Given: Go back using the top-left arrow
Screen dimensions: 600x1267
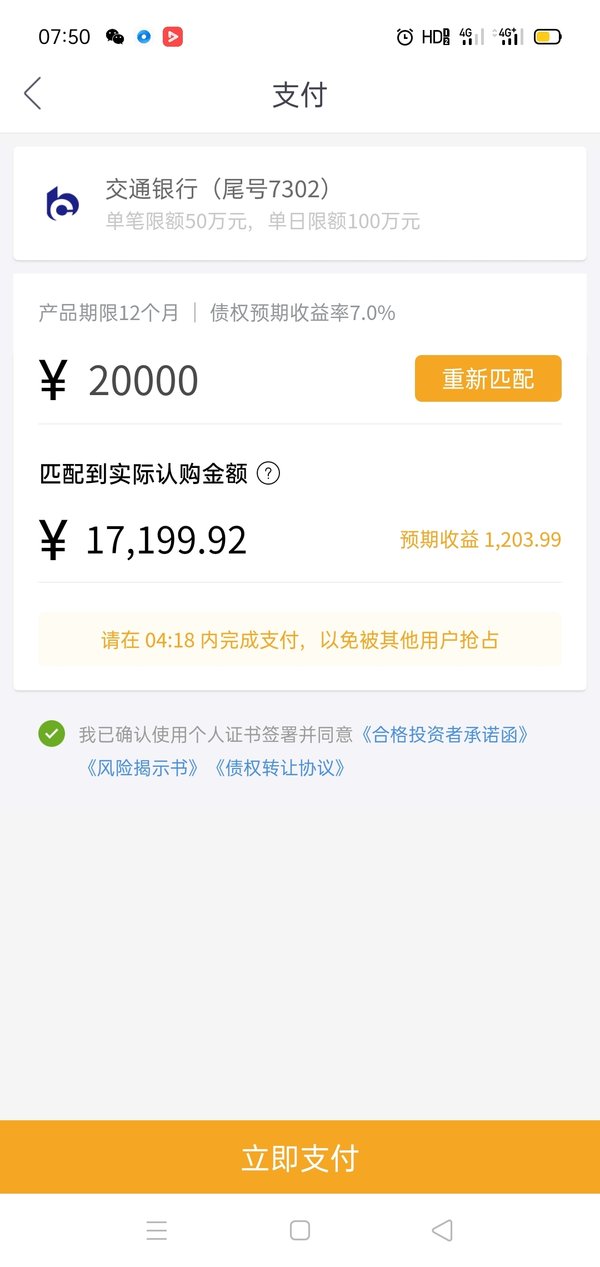Looking at the screenshot, I should tap(33, 94).
